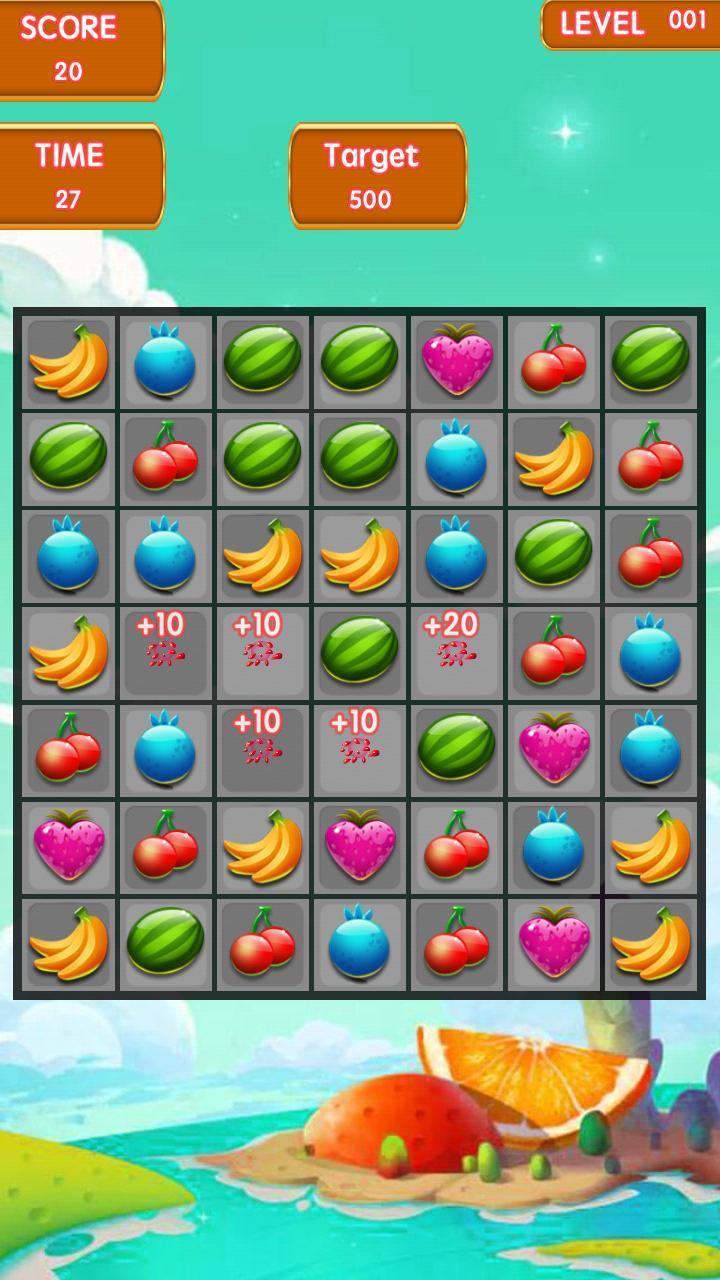Select the banana in the second row
The image size is (720, 1280).
[x=553, y=457]
